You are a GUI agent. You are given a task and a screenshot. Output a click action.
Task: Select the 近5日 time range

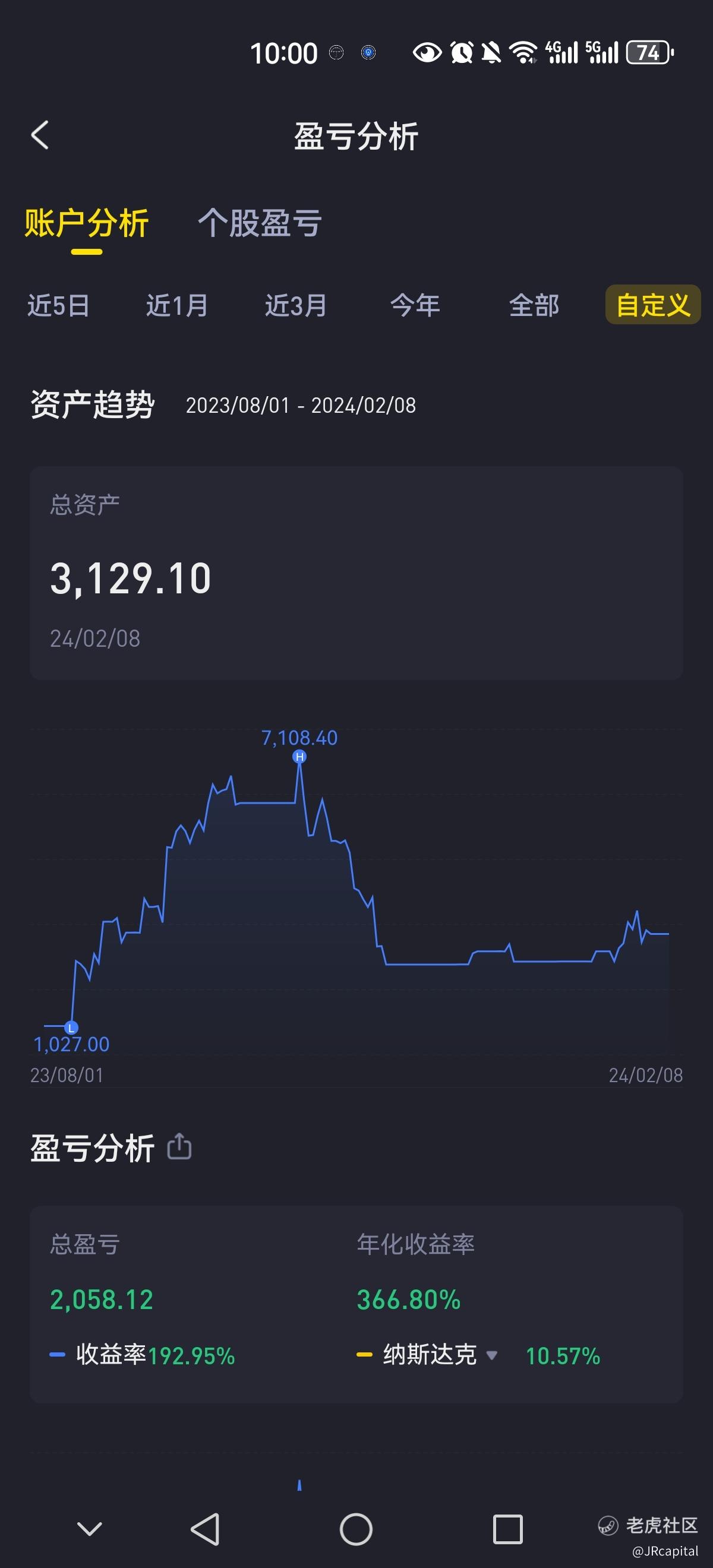click(x=58, y=305)
